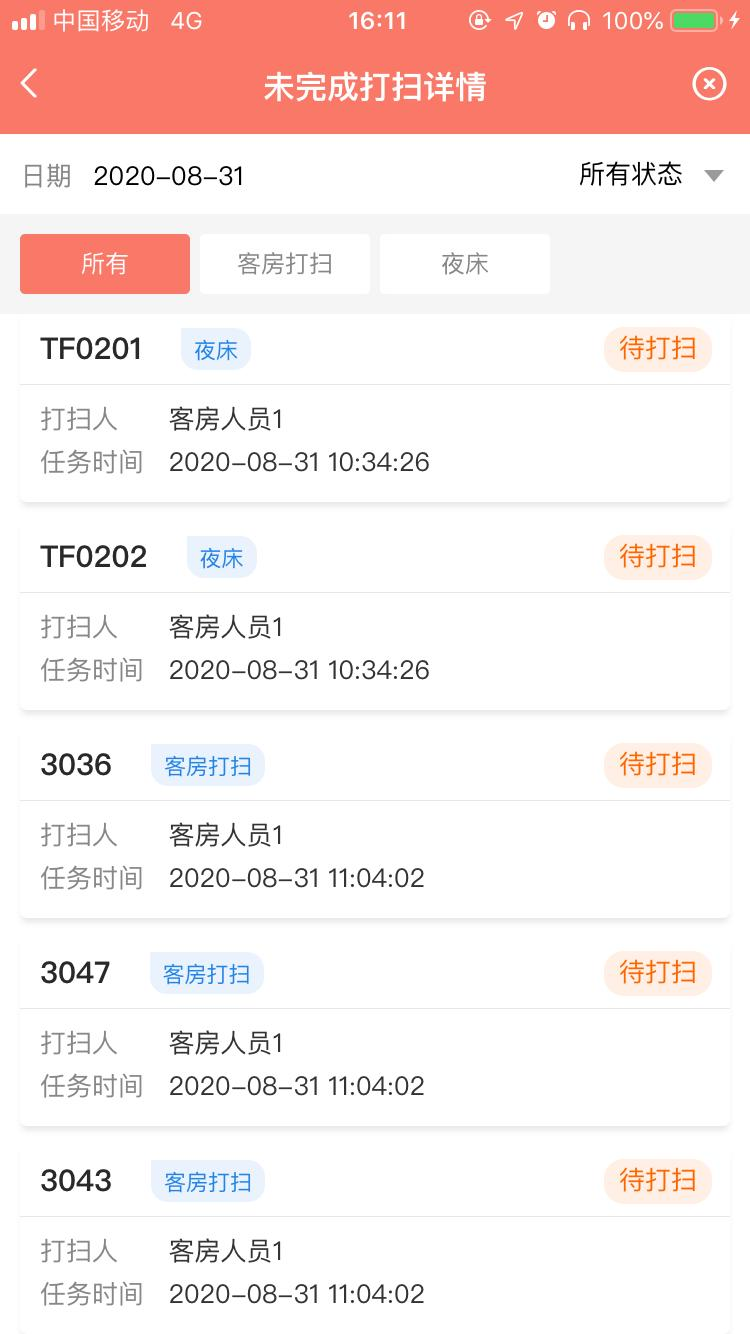Open the room 3036 task card

[375, 825]
